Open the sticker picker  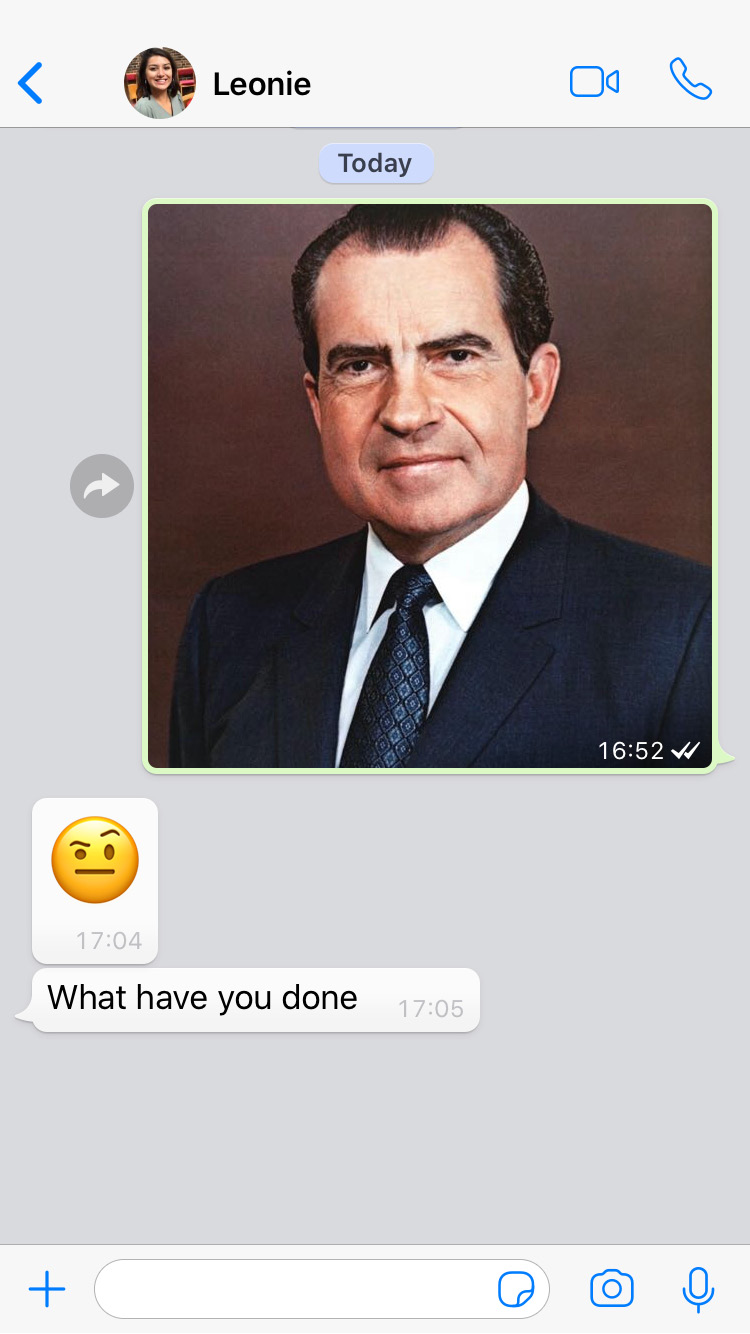pos(516,1290)
